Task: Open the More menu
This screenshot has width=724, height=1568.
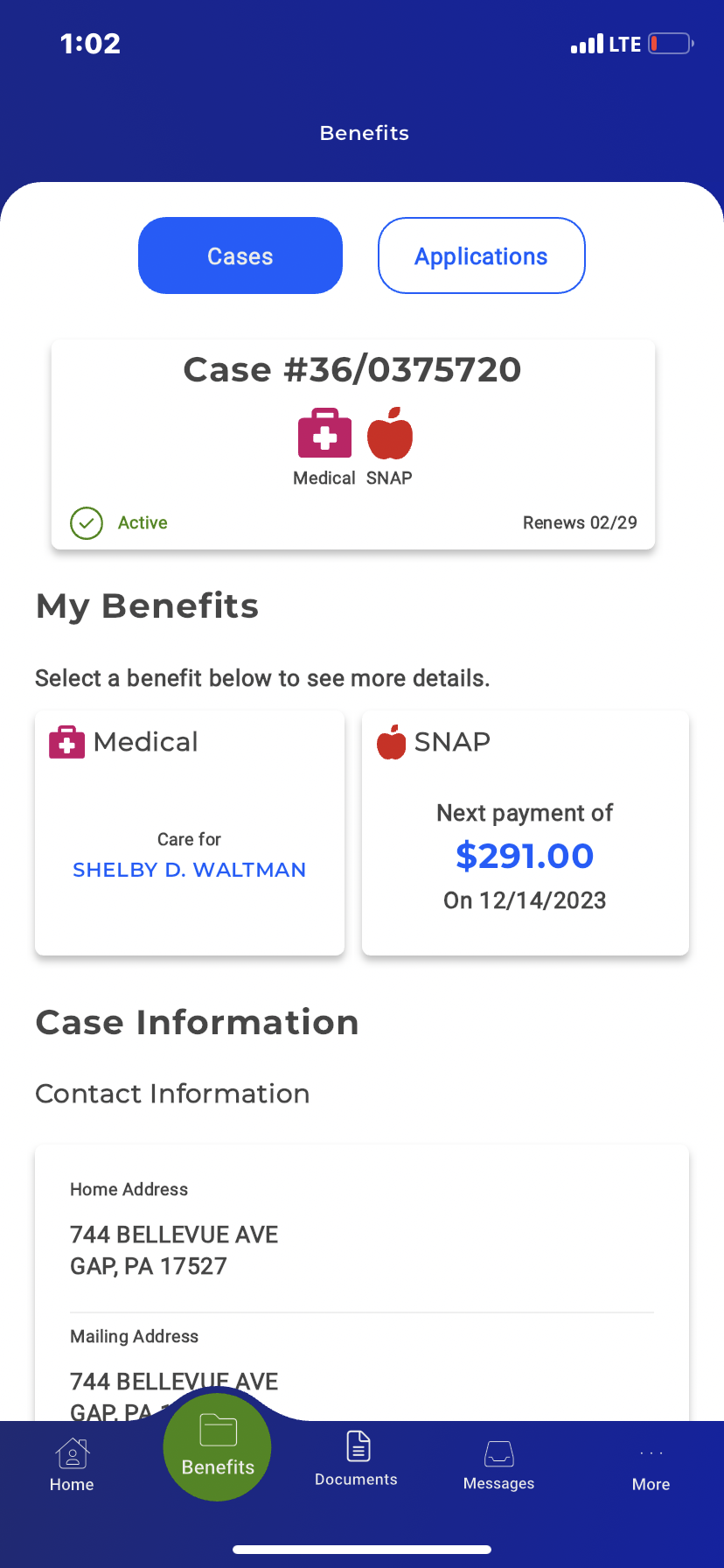Action: click(x=651, y=1470)
